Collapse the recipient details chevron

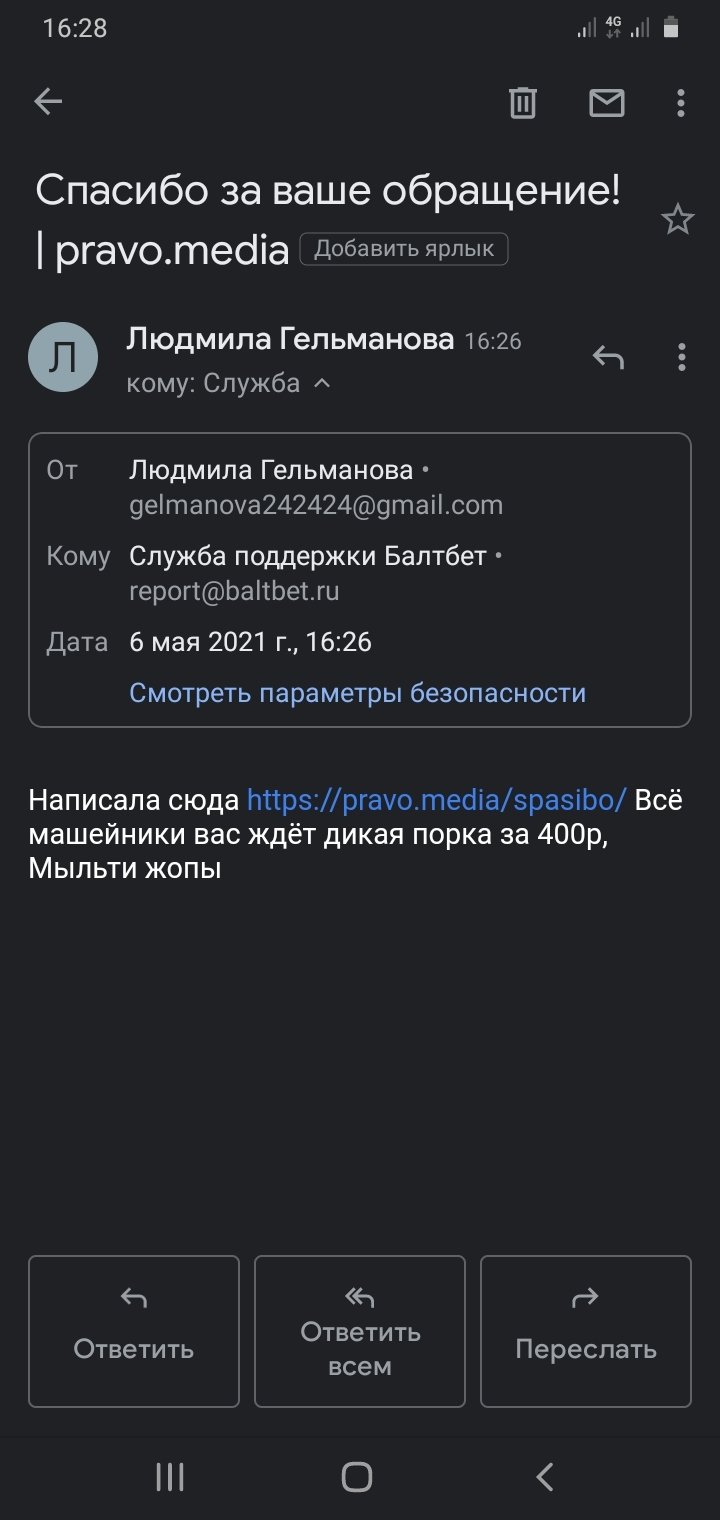[322, 383]
